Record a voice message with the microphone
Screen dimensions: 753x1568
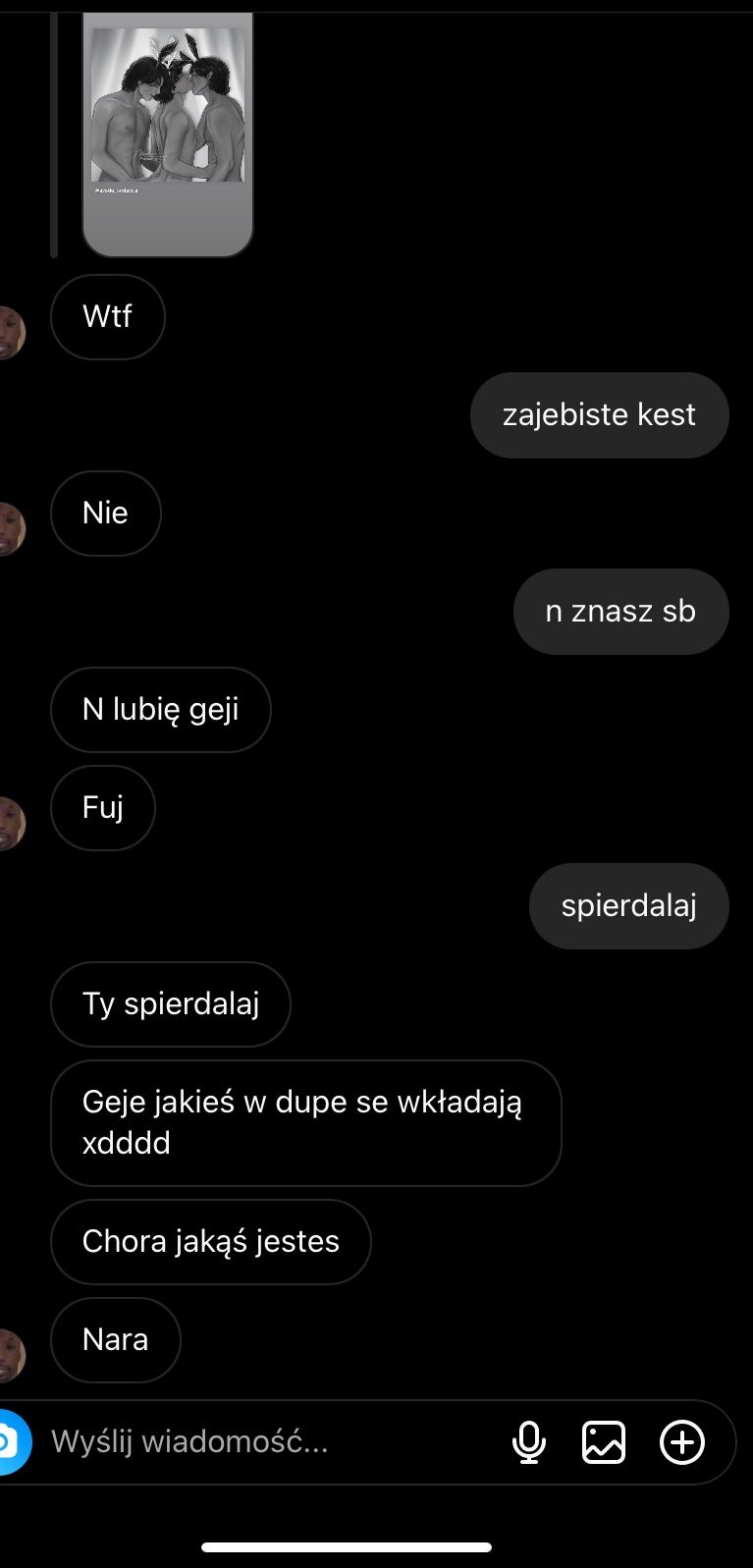[x=529, y=1441]
